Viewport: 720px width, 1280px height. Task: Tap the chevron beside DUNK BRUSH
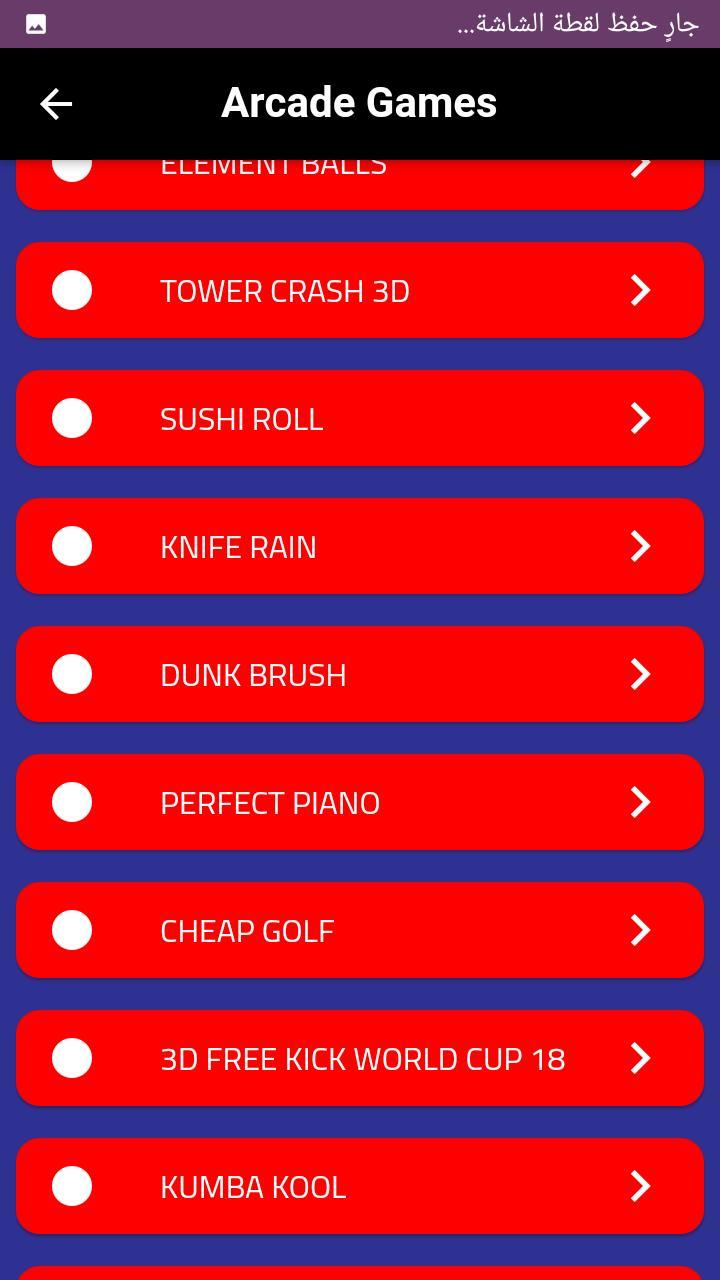(x=640, y=674)
